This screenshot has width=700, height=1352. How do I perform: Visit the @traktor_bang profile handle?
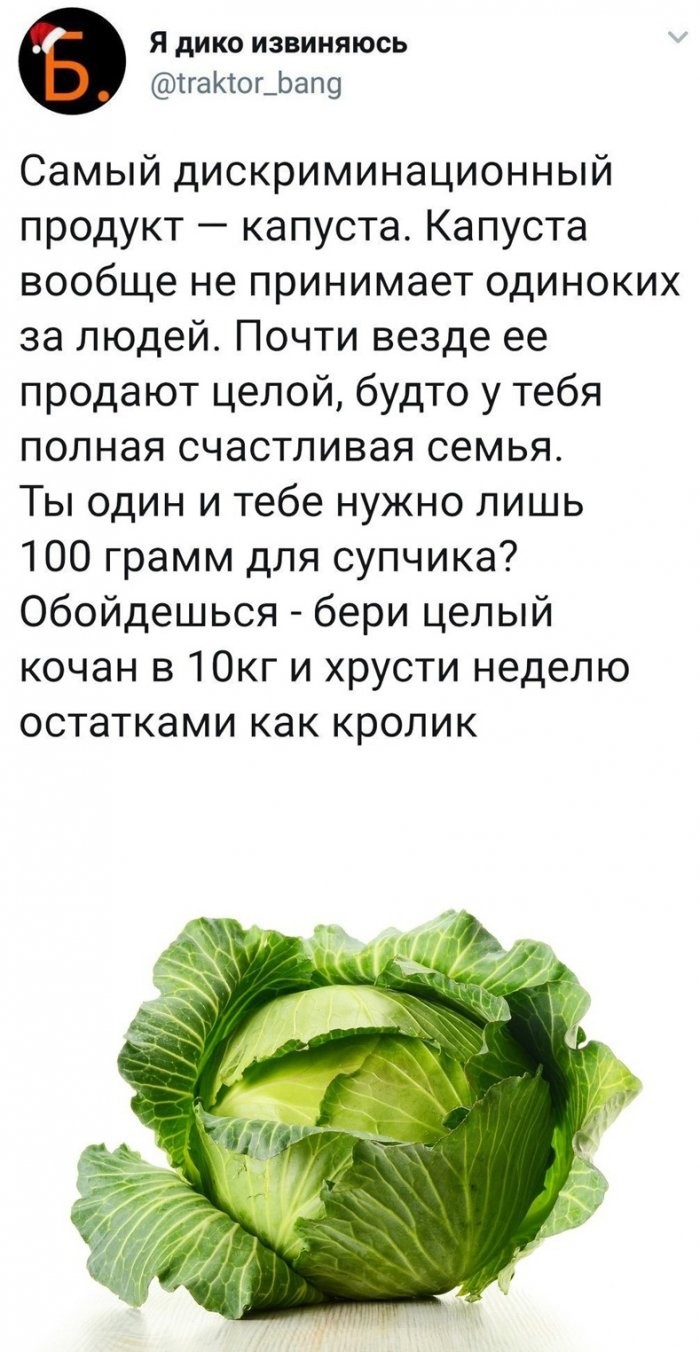pyautogui.click(x=245, y=85)
